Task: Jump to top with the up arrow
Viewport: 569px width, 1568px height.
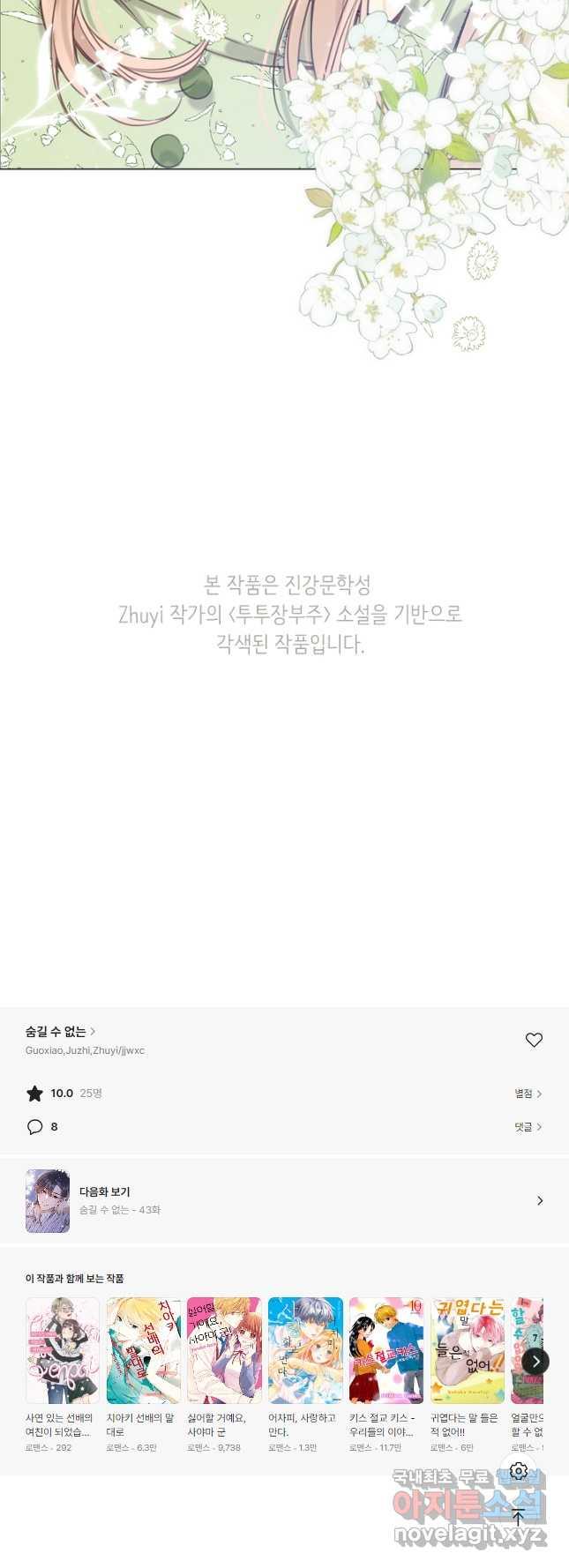Action: pos(519,1517)
